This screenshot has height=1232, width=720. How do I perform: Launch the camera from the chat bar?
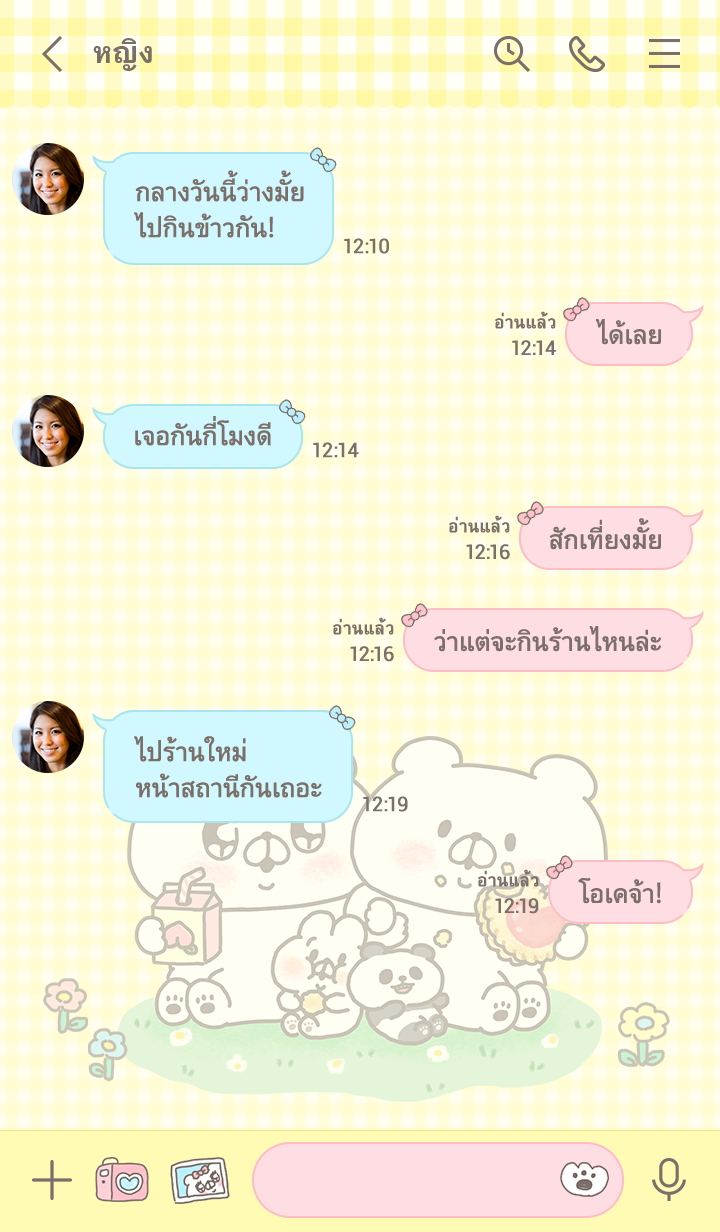point(122,1181)
